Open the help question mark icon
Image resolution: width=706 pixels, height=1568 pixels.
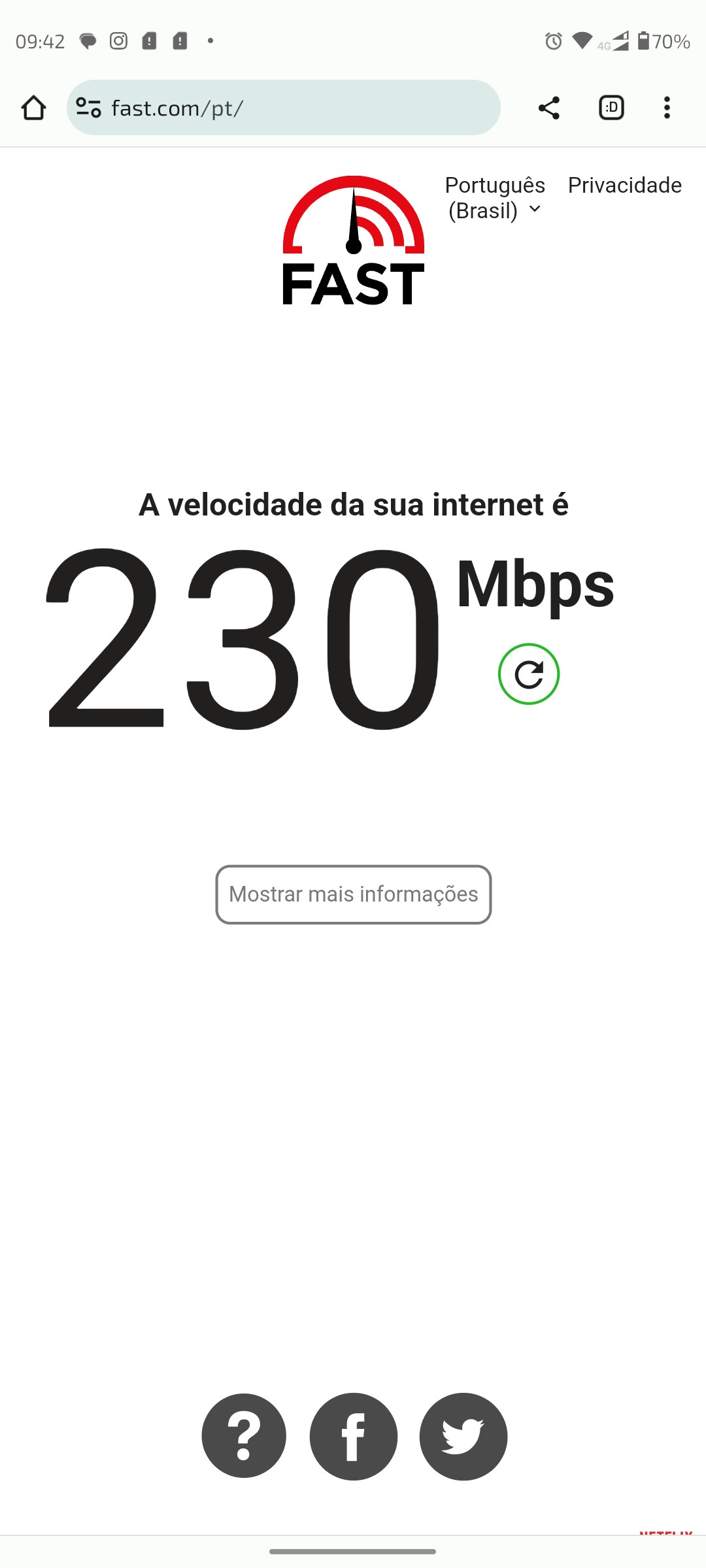coord(244,1436)
